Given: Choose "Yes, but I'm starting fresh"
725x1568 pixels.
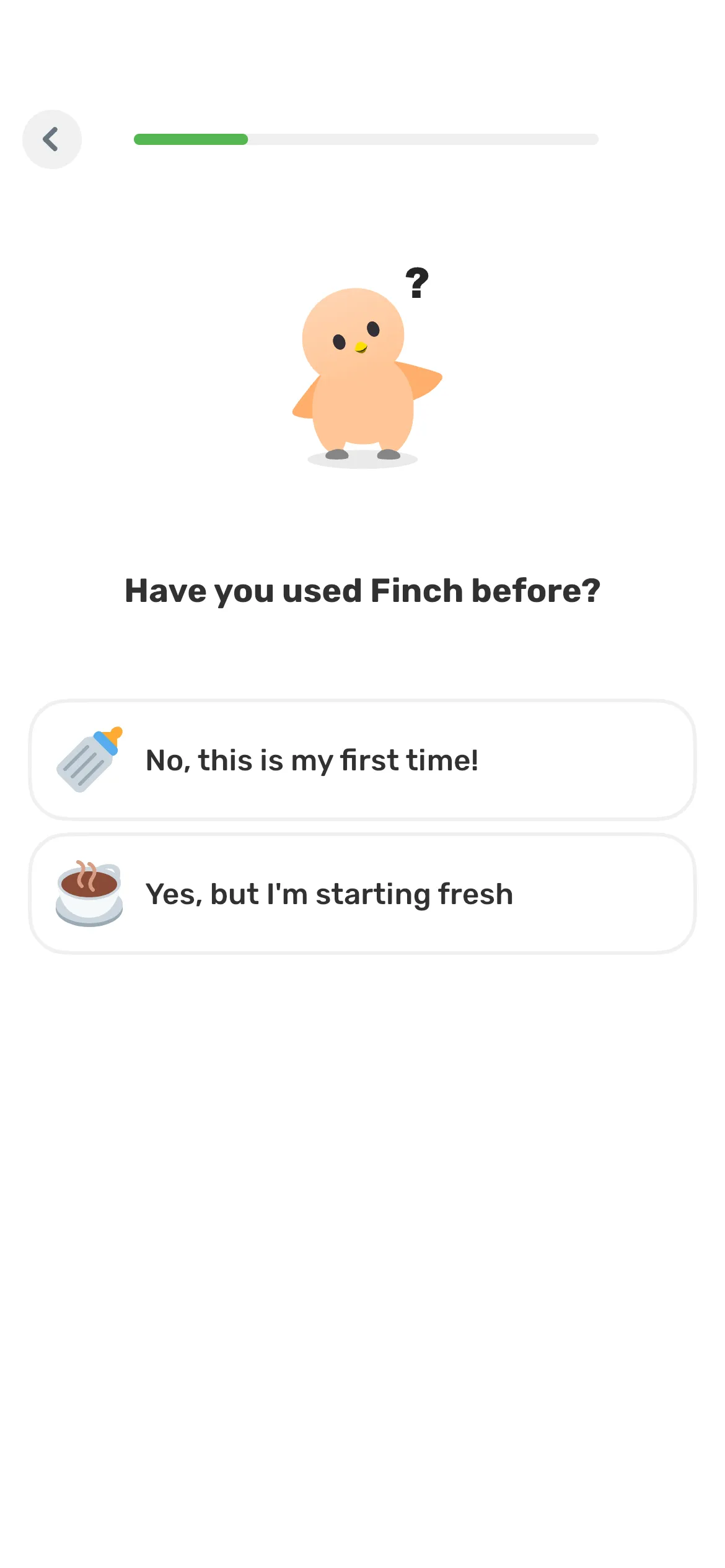Looking at the screenshot, I should pos(362,894).
